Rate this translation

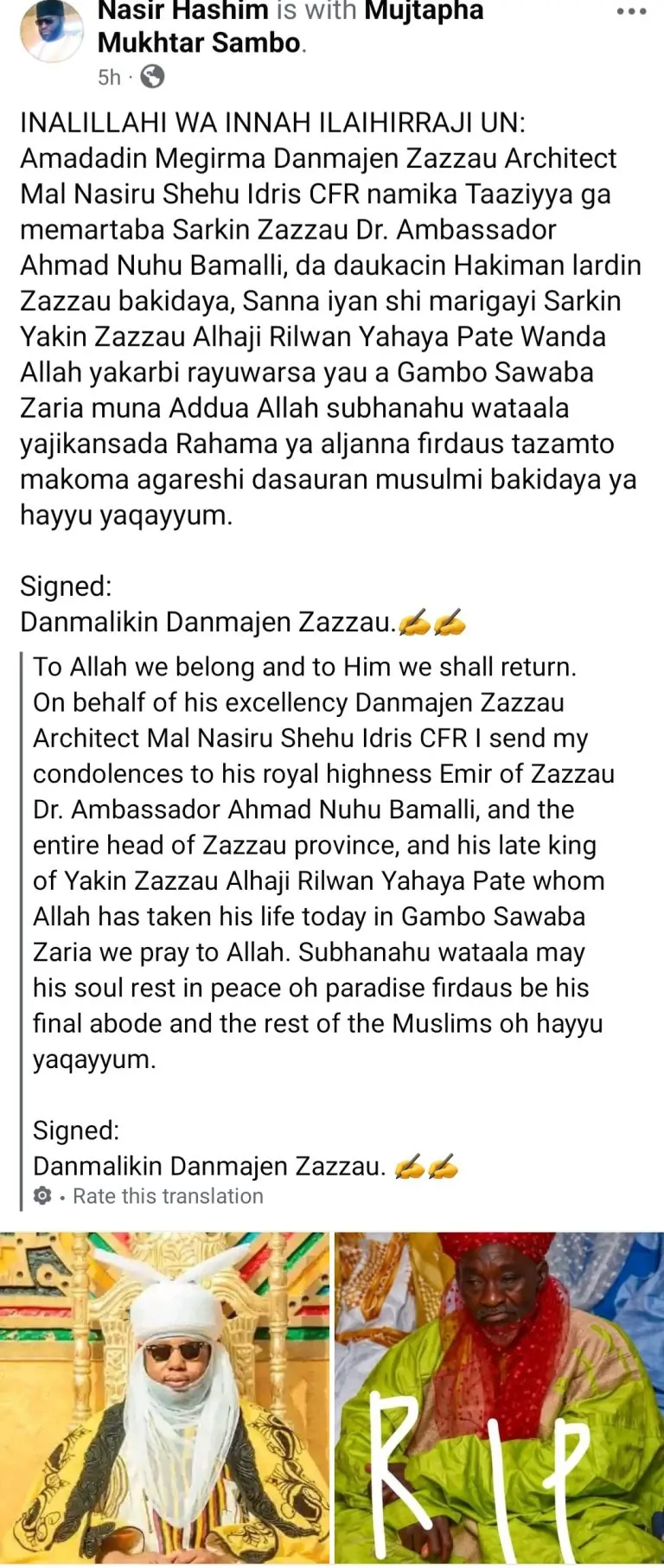(x=168, y=1196)
